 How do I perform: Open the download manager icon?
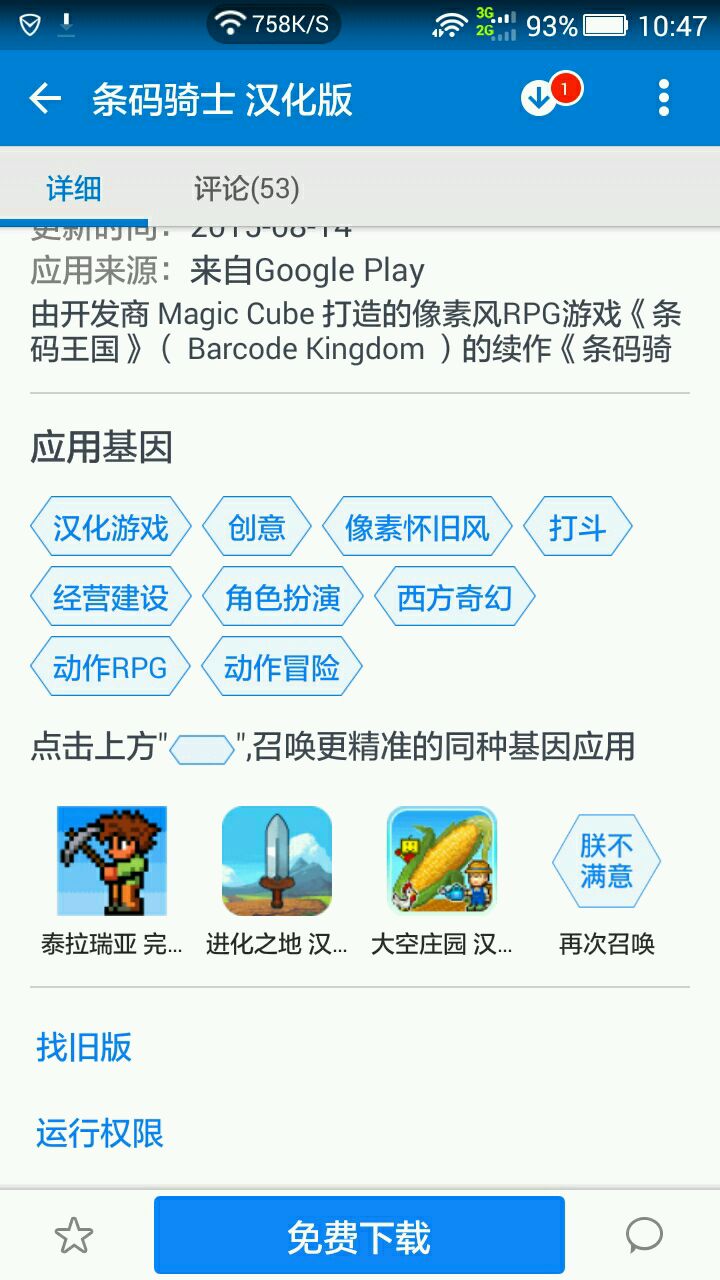point(540,98)
